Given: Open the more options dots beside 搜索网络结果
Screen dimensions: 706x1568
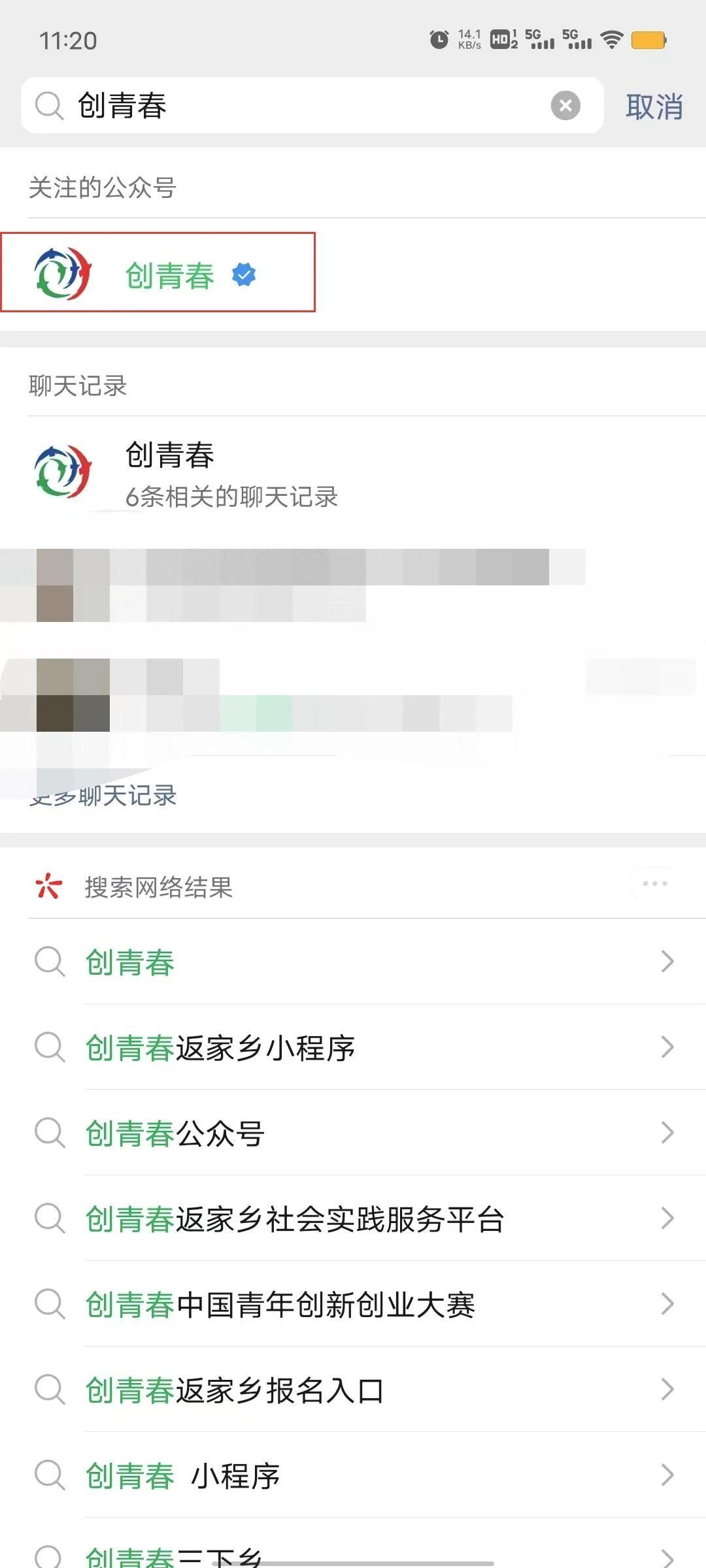Looking at the screenshot, I should [654, 884].
